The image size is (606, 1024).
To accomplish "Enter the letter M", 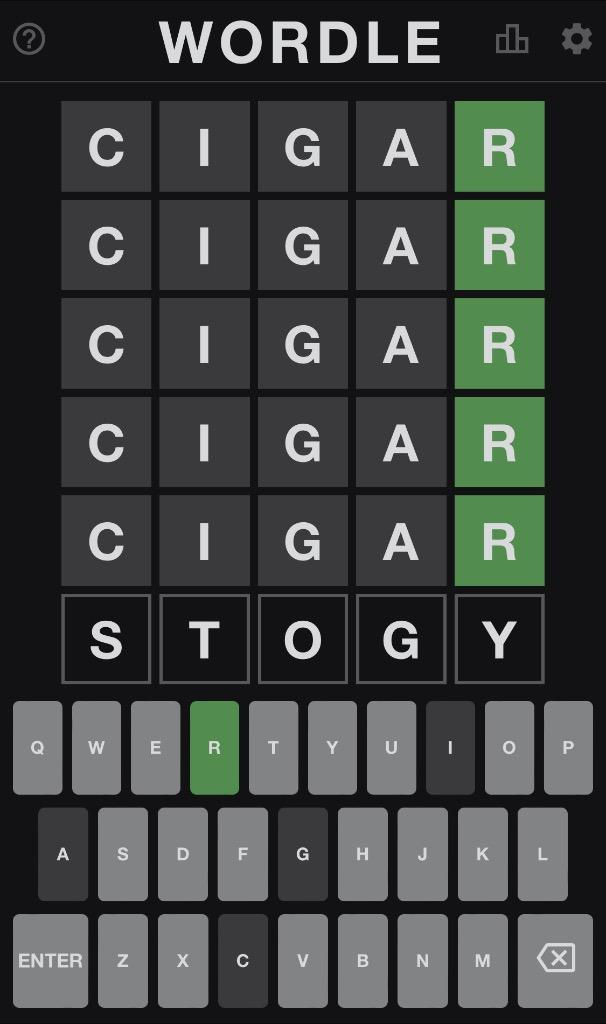I will click(x=483, y=961).
